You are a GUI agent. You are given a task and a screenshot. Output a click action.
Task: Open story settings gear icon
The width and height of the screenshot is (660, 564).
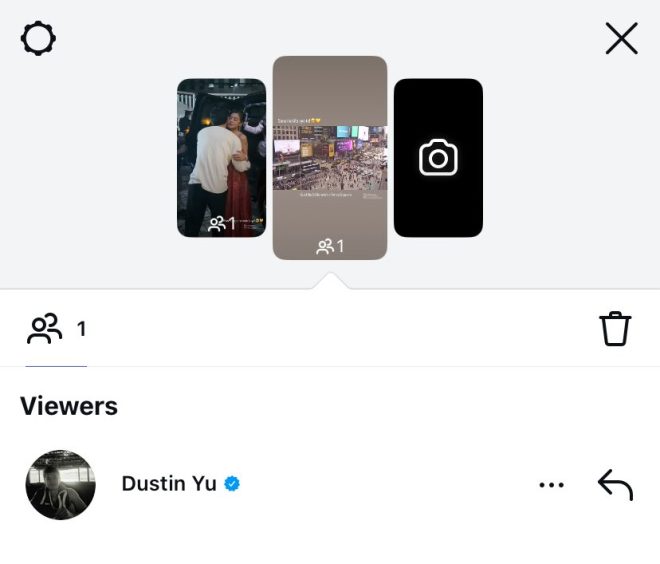38,39
